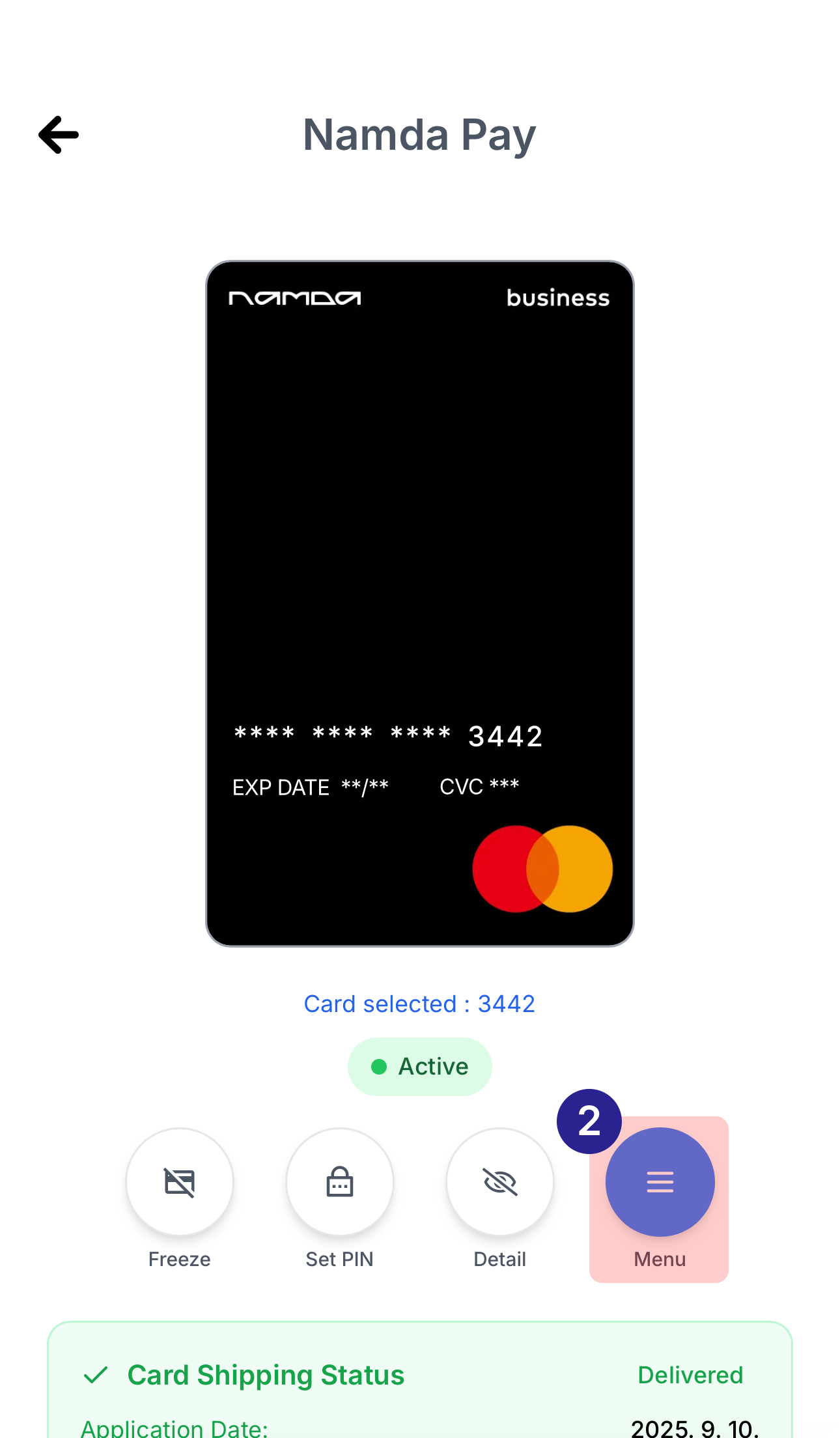Go back using the arrow icon
Image resolution: width=840 pixels, height=1438 pixels.
click(59, 135)
